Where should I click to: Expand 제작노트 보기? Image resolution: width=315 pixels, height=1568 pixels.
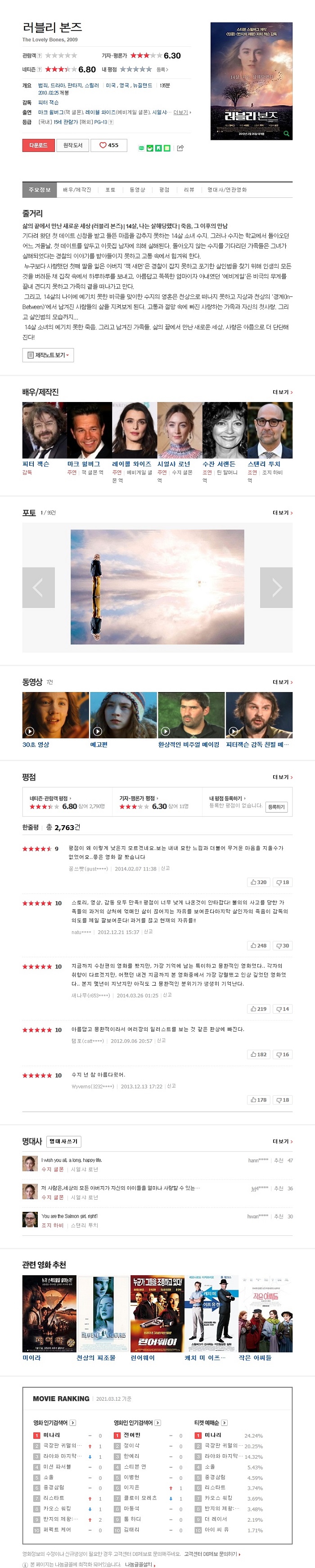click(x=48, y=355)
